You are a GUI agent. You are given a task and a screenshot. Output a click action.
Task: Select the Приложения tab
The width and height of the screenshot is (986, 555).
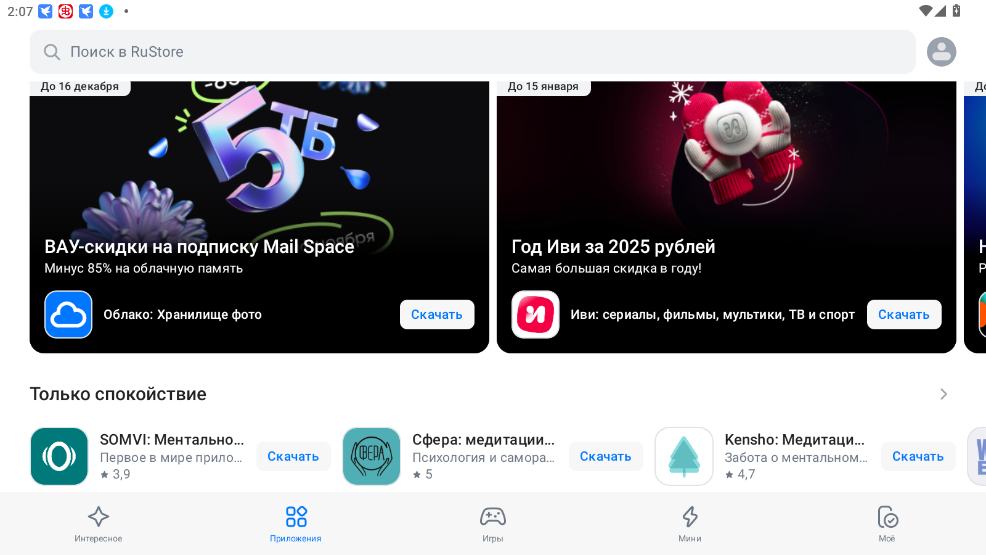[296, 524]
